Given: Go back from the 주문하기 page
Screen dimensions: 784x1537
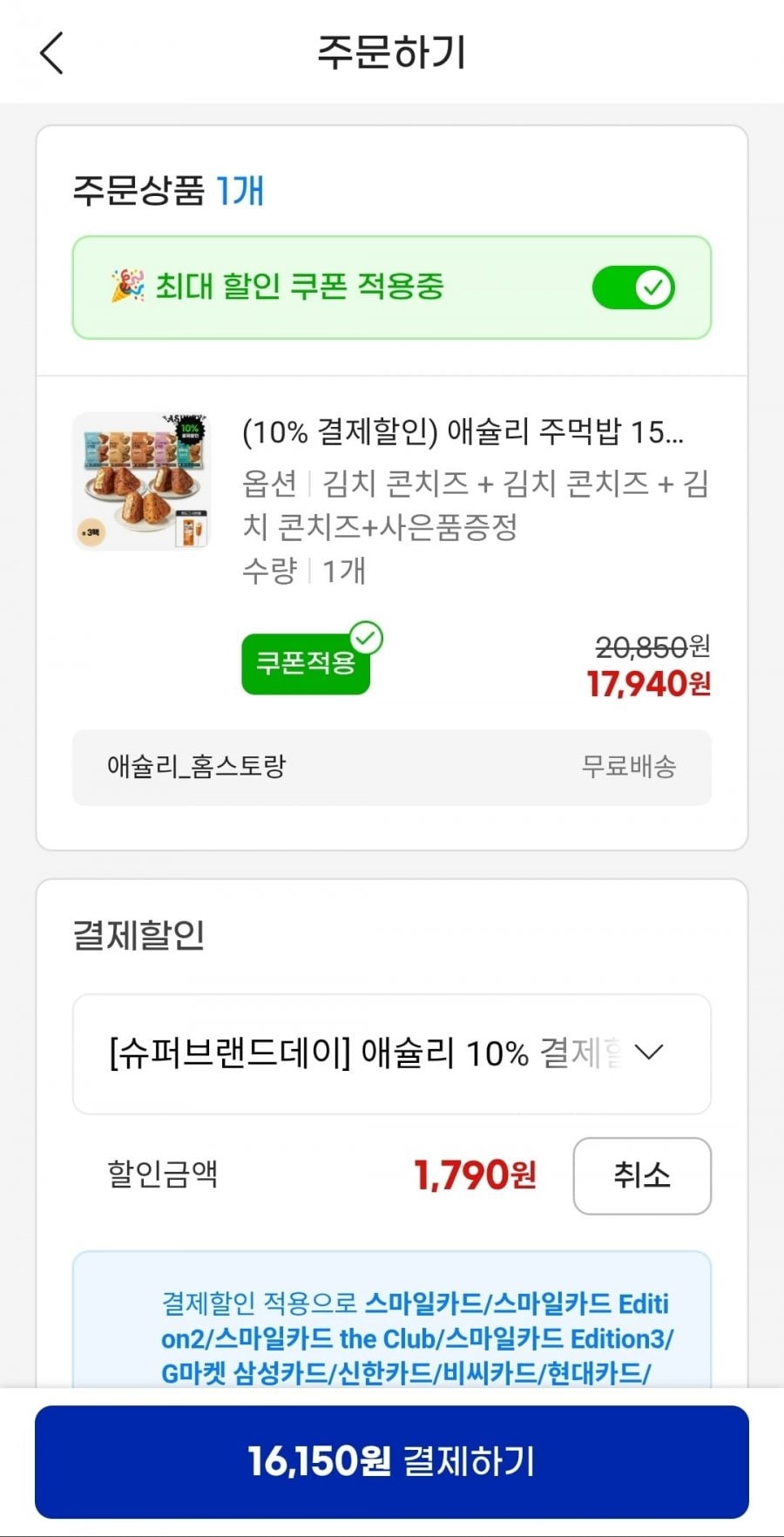Looking at the screenshot, I should (52, 52).
